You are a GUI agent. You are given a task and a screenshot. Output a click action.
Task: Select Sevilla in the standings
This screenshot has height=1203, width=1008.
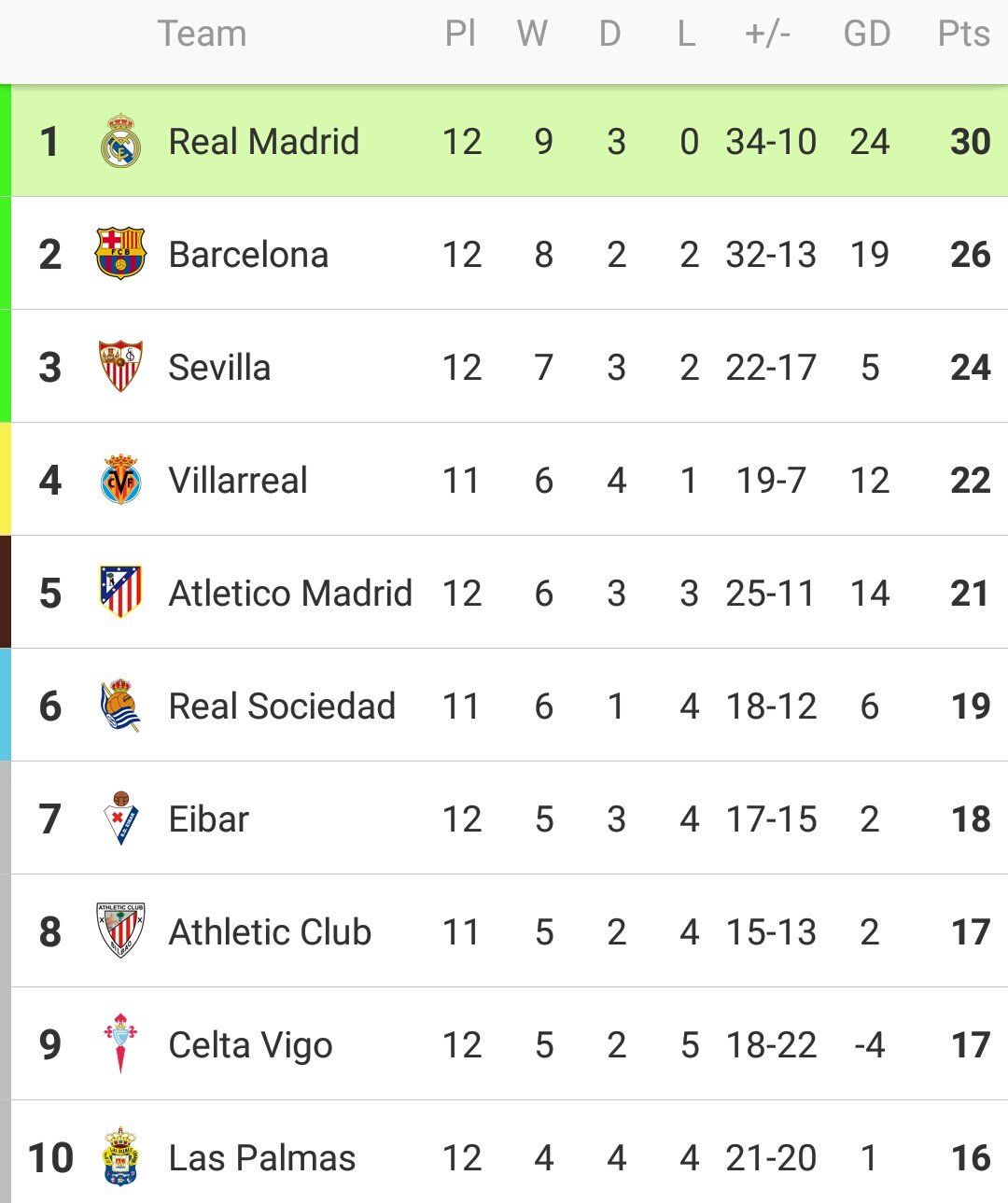point(219,368)
